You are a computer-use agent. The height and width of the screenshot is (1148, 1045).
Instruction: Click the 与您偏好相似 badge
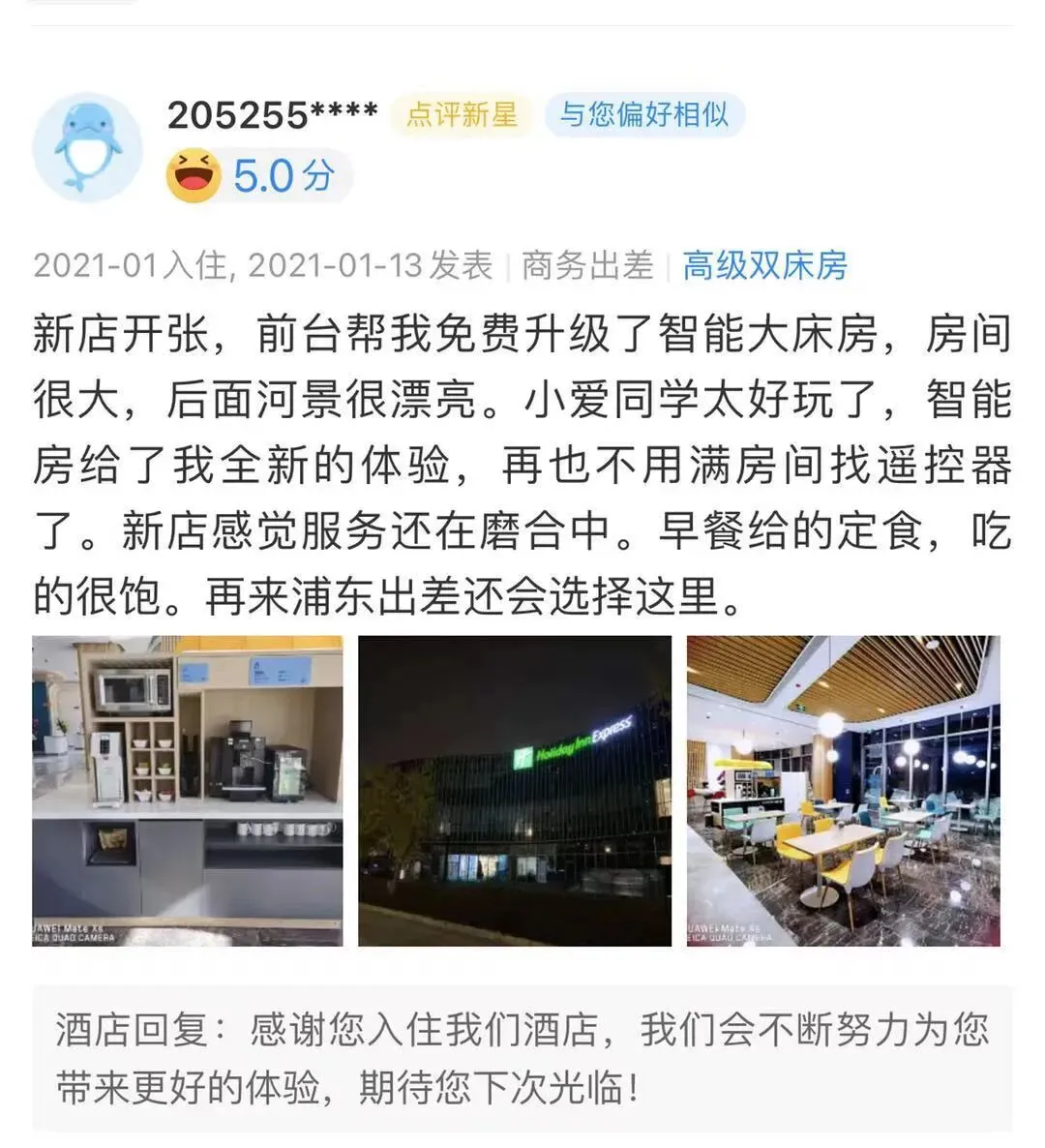click(x=645, y=115)
